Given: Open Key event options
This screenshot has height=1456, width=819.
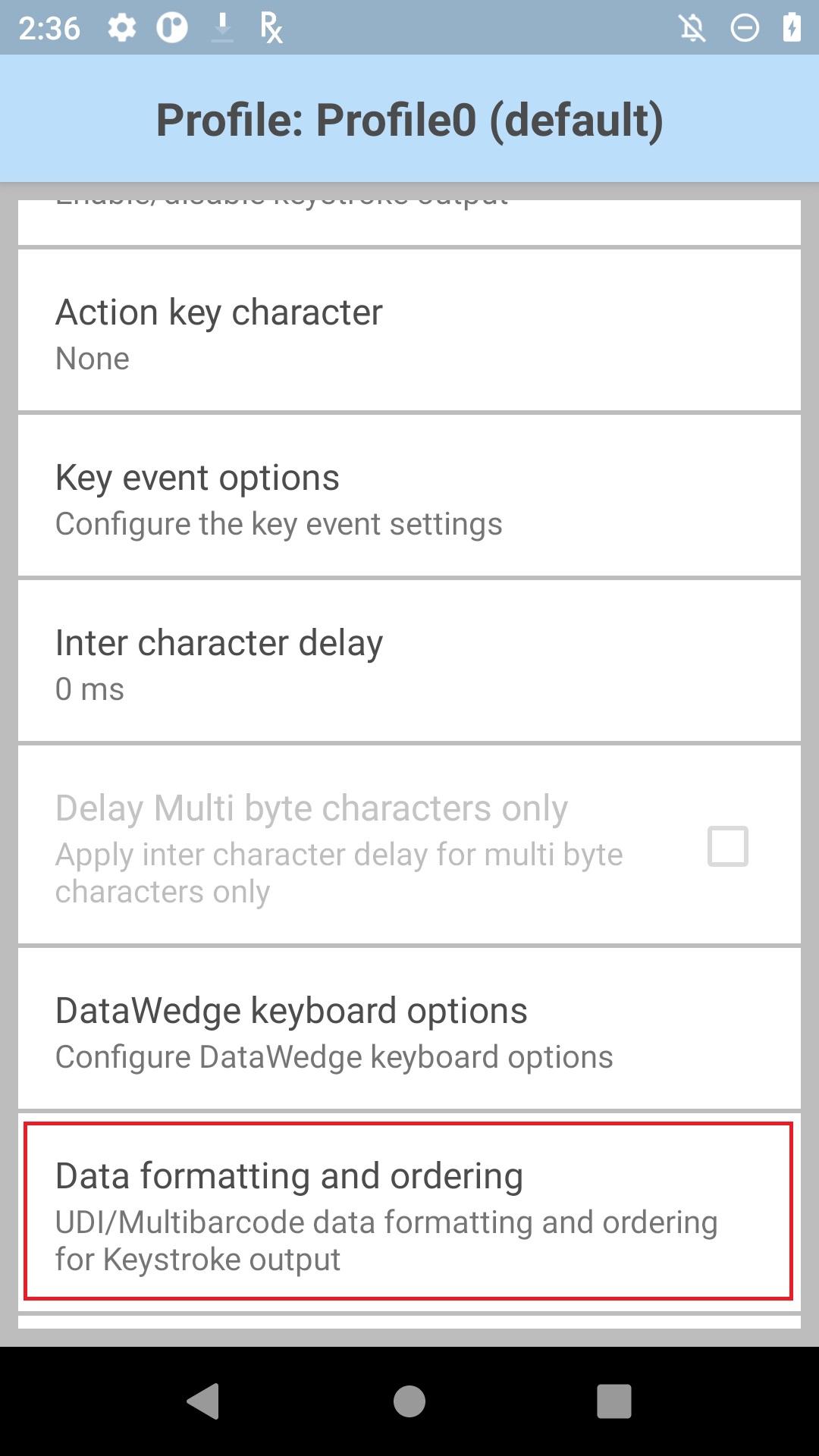Looking at the screenshot, I should click(x=409, y=496).
